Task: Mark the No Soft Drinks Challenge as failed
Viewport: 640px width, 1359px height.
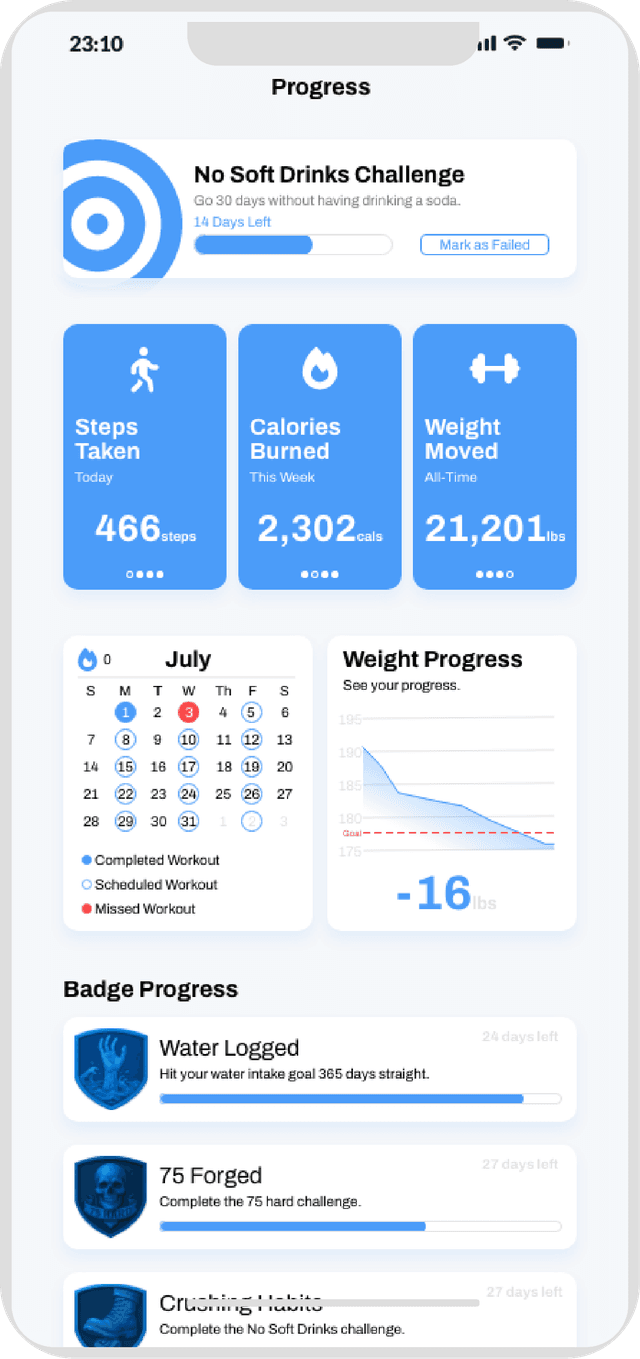Action: point(484,245)
